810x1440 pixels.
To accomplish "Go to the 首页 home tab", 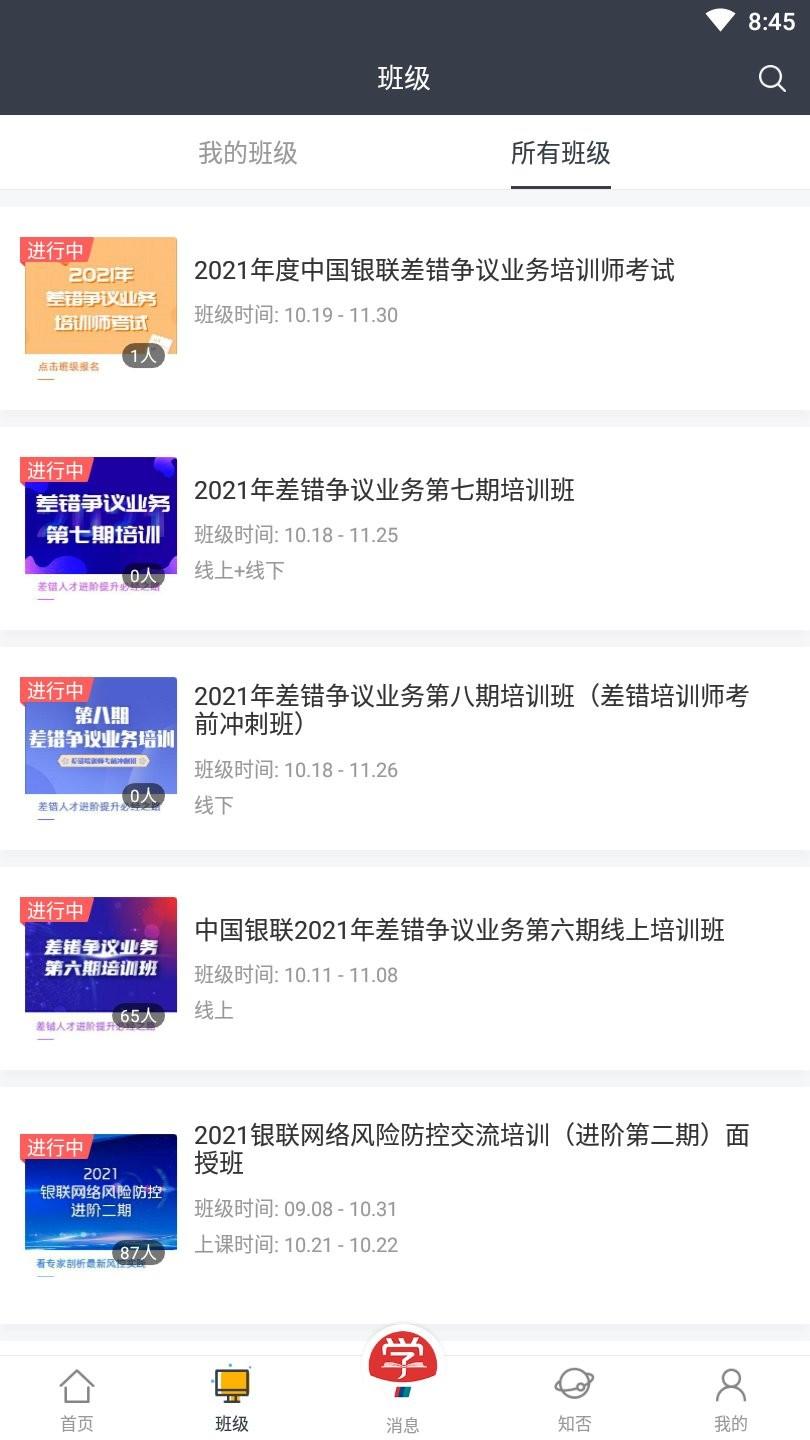I will [77, 1399].
